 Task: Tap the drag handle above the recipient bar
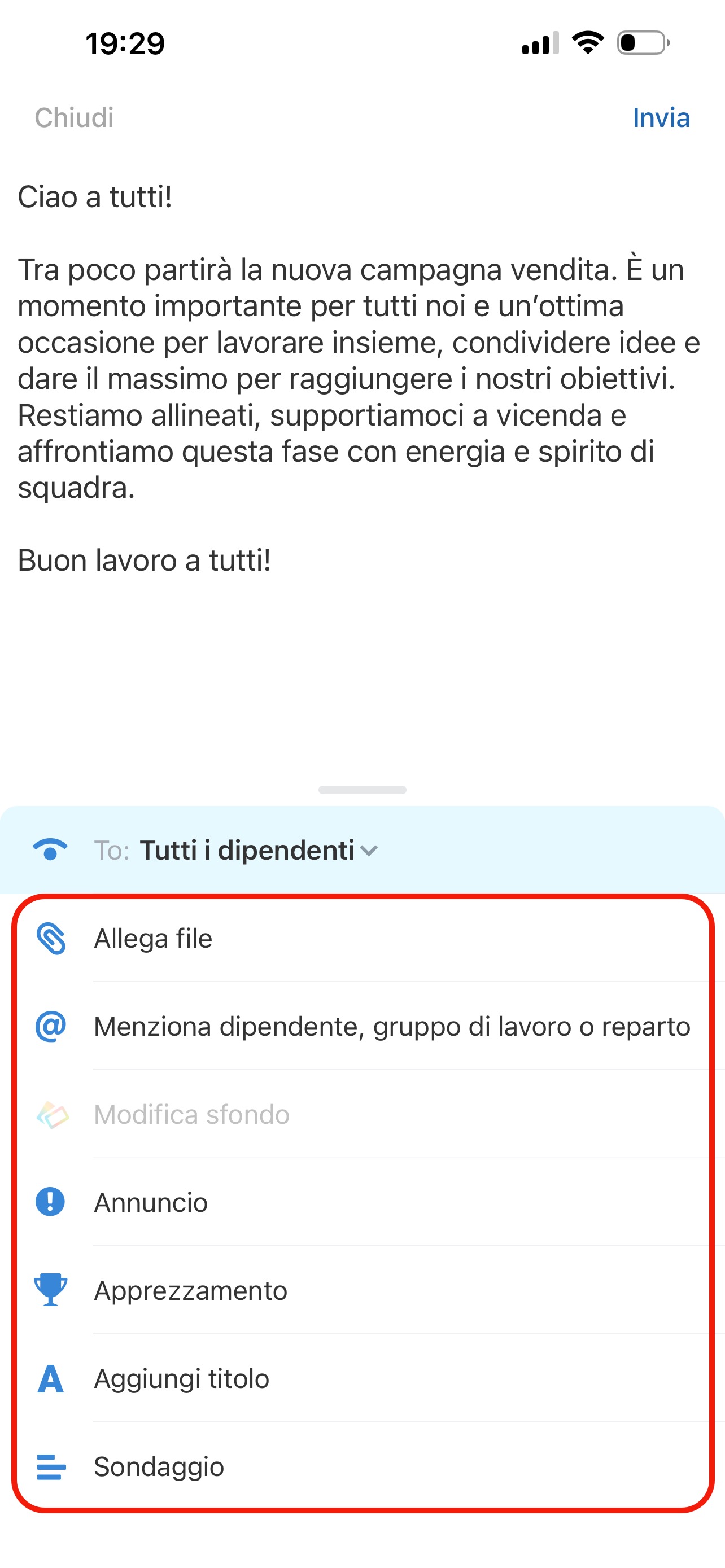tap(362, 790)
